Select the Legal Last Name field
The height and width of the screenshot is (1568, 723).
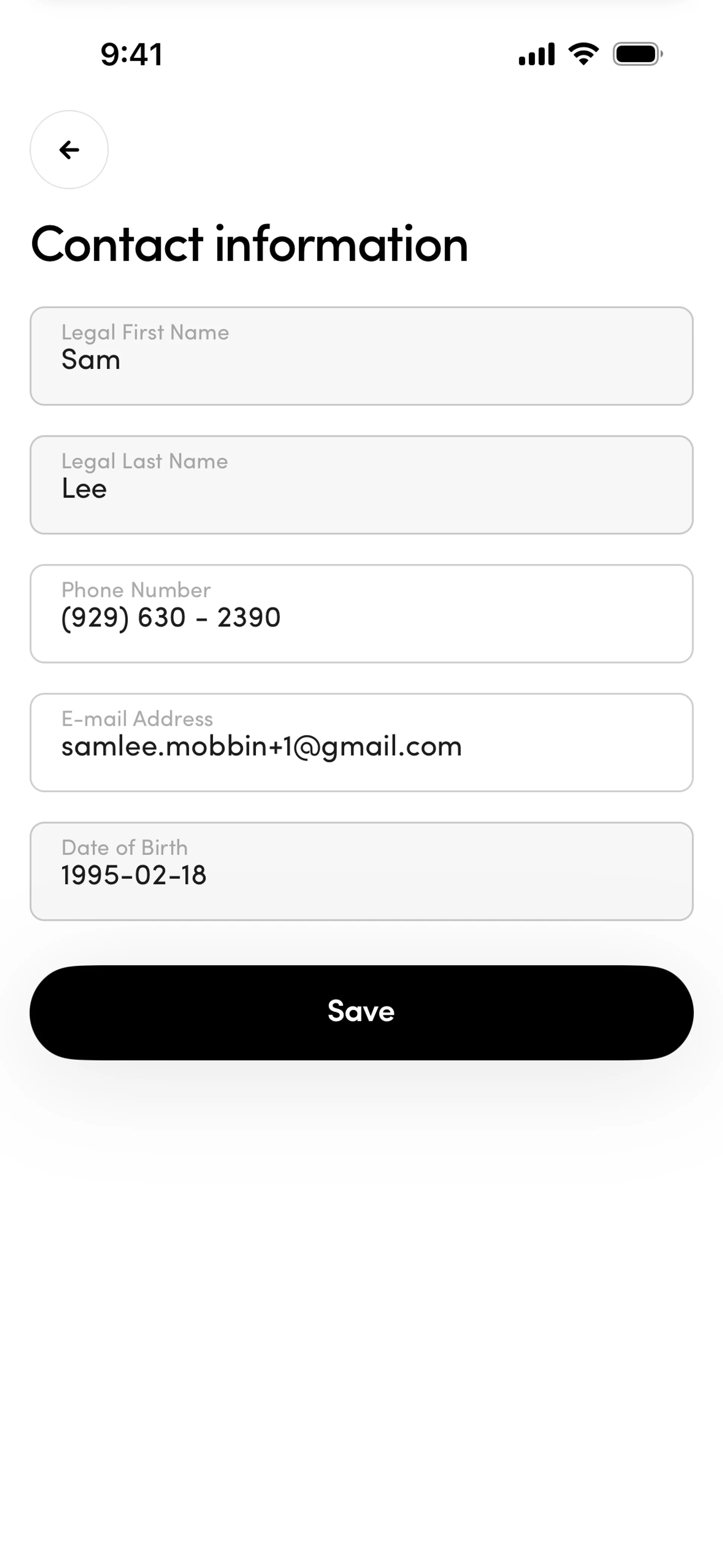pos(361,485)
